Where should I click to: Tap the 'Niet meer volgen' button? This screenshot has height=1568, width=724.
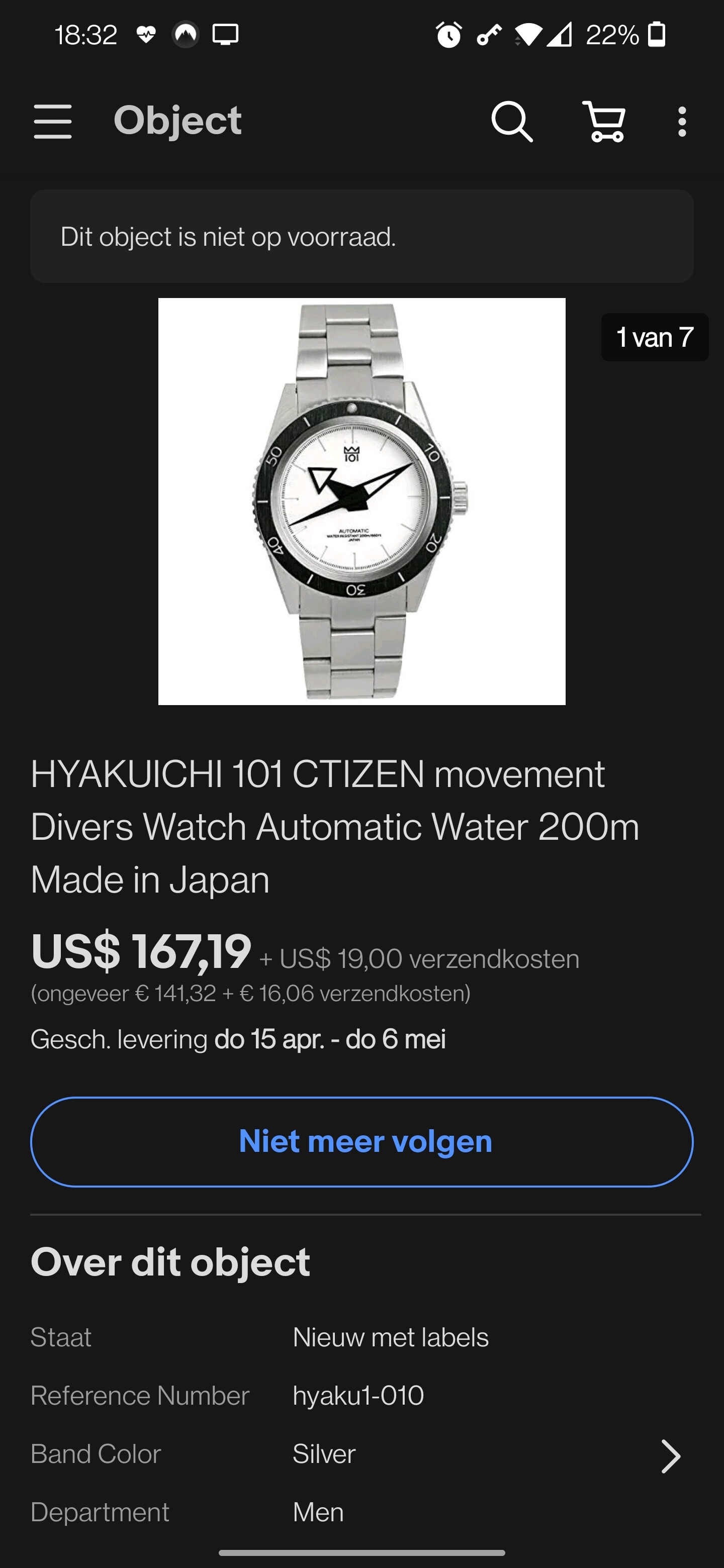361,1141
